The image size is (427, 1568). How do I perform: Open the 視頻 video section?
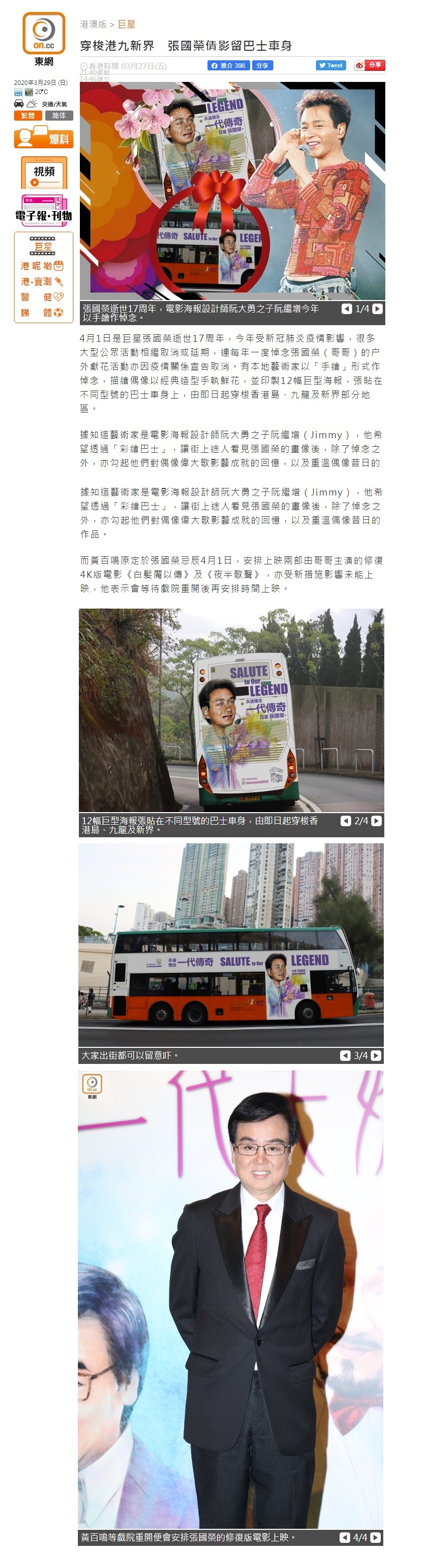[44, 173]
